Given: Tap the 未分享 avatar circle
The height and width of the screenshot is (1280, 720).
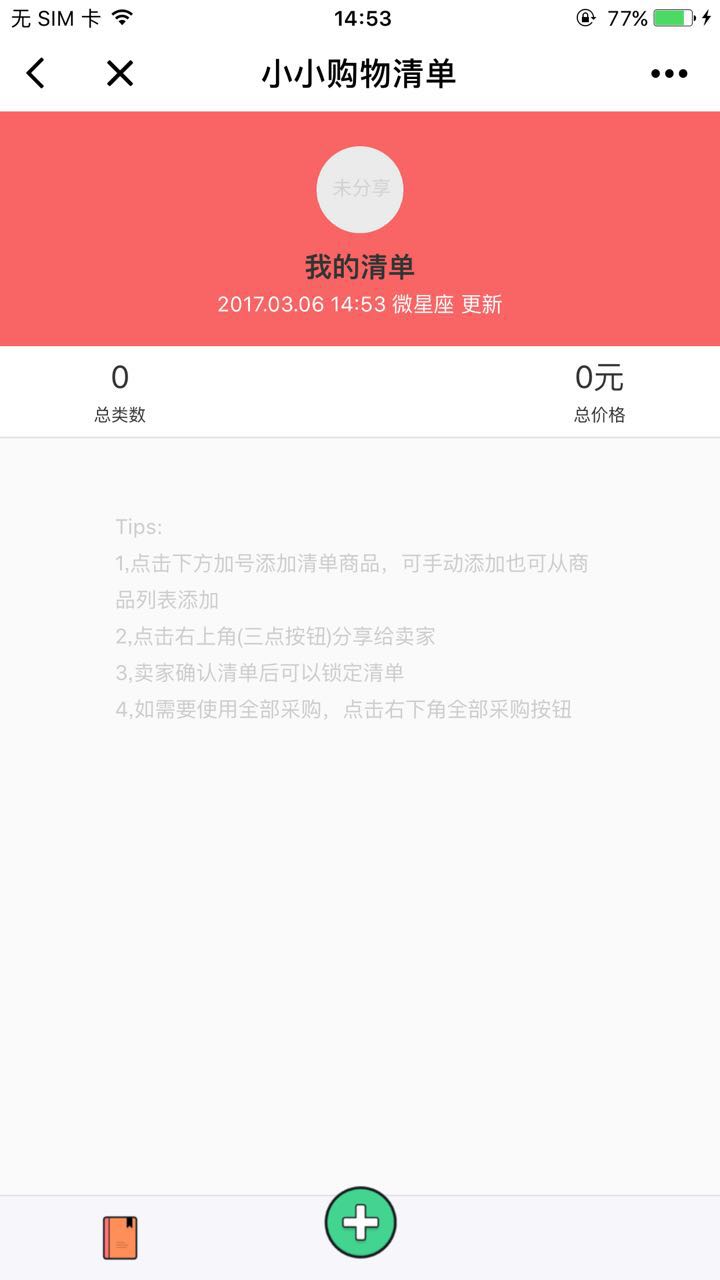Looking at the screenshot, I should (x=360, y=189).
